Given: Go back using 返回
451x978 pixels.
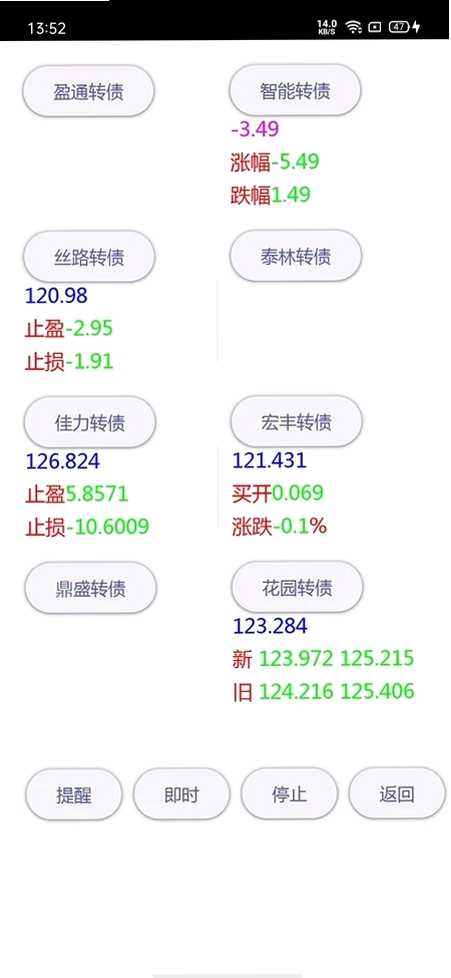Looking at the screenshot, I should [x=397, y=793].
